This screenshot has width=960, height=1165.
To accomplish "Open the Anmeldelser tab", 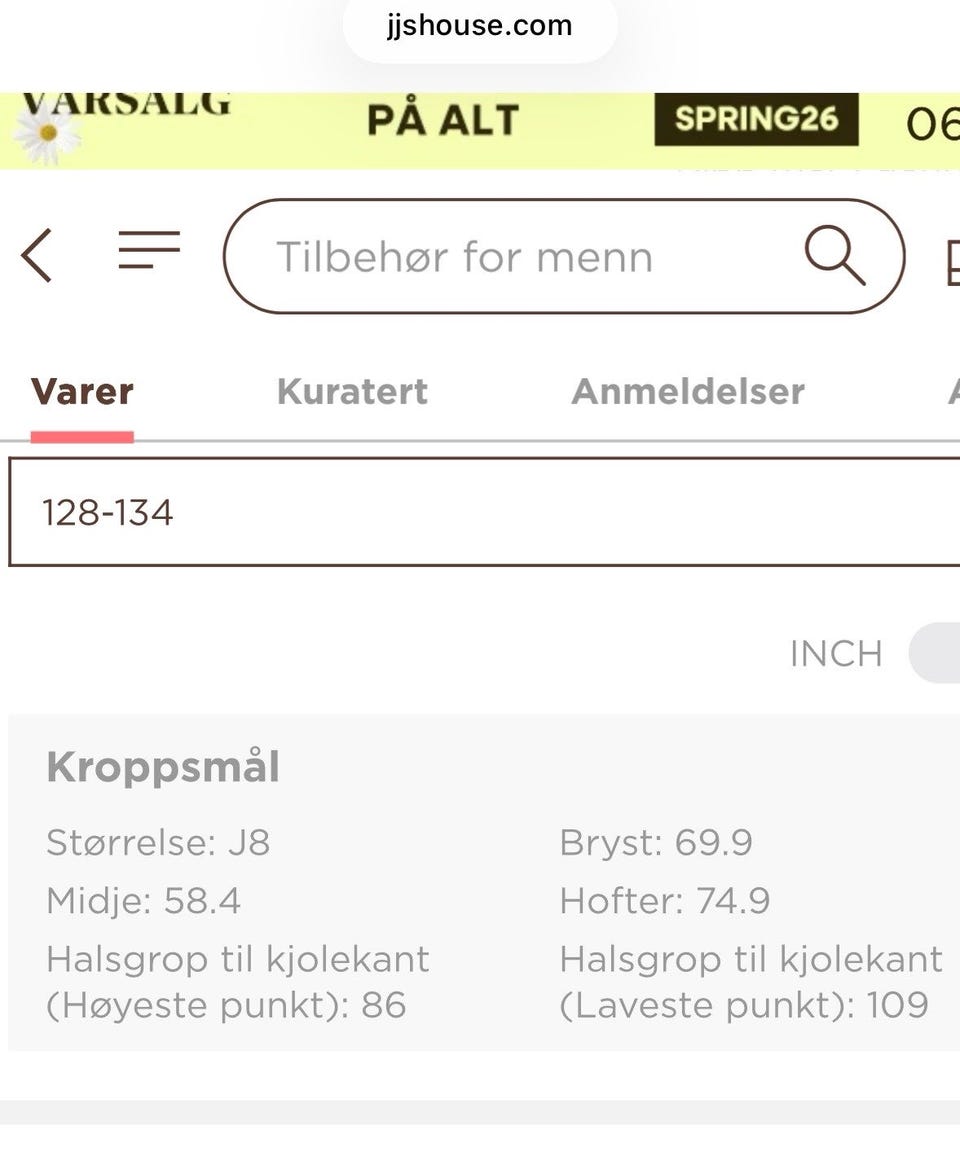I will [x=688, y=392].
